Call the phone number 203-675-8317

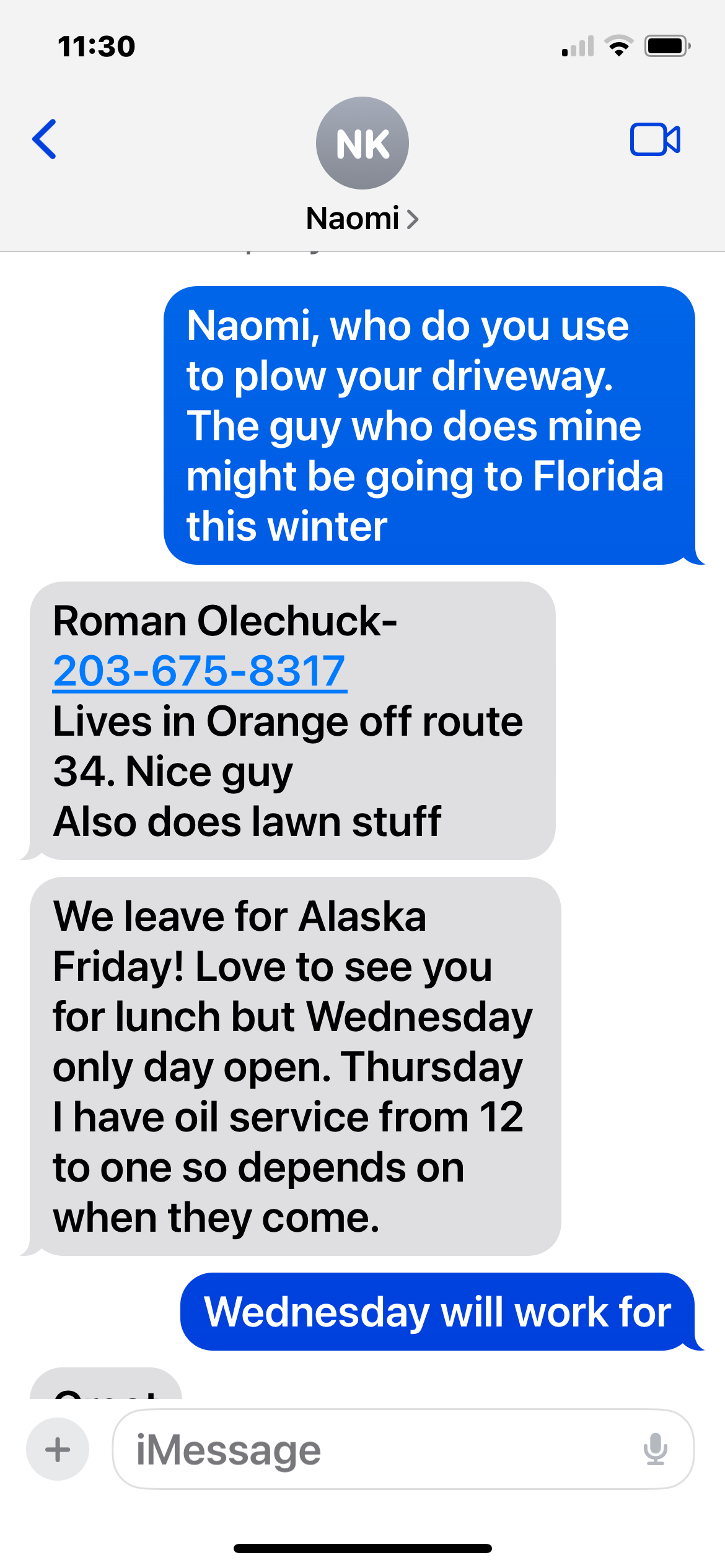200,671
